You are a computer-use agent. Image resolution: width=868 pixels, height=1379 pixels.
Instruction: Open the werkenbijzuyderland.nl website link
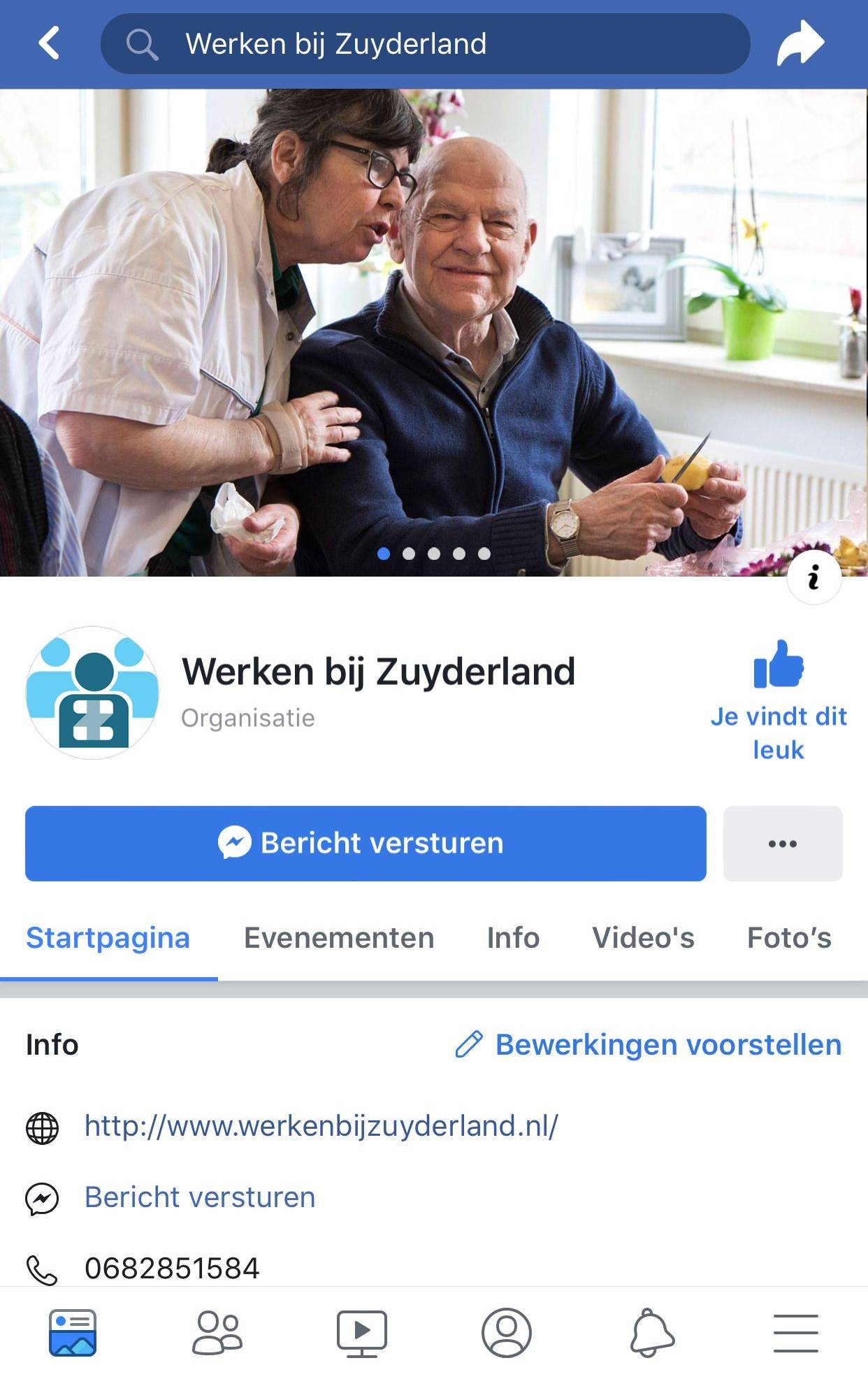point(321,1126)
